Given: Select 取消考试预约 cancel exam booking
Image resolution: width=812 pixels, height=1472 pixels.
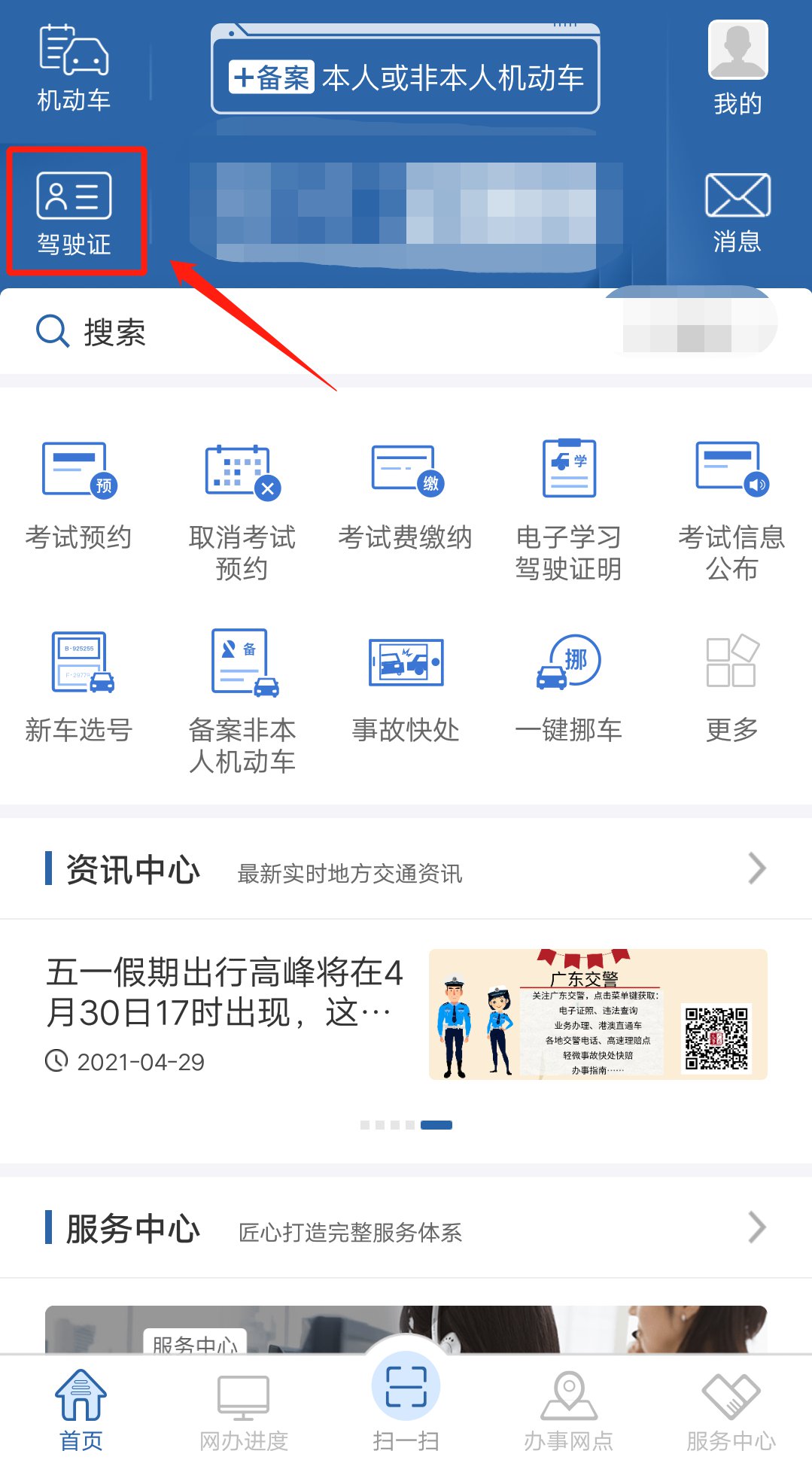Looking at the screenshot, I should [242, 508].
